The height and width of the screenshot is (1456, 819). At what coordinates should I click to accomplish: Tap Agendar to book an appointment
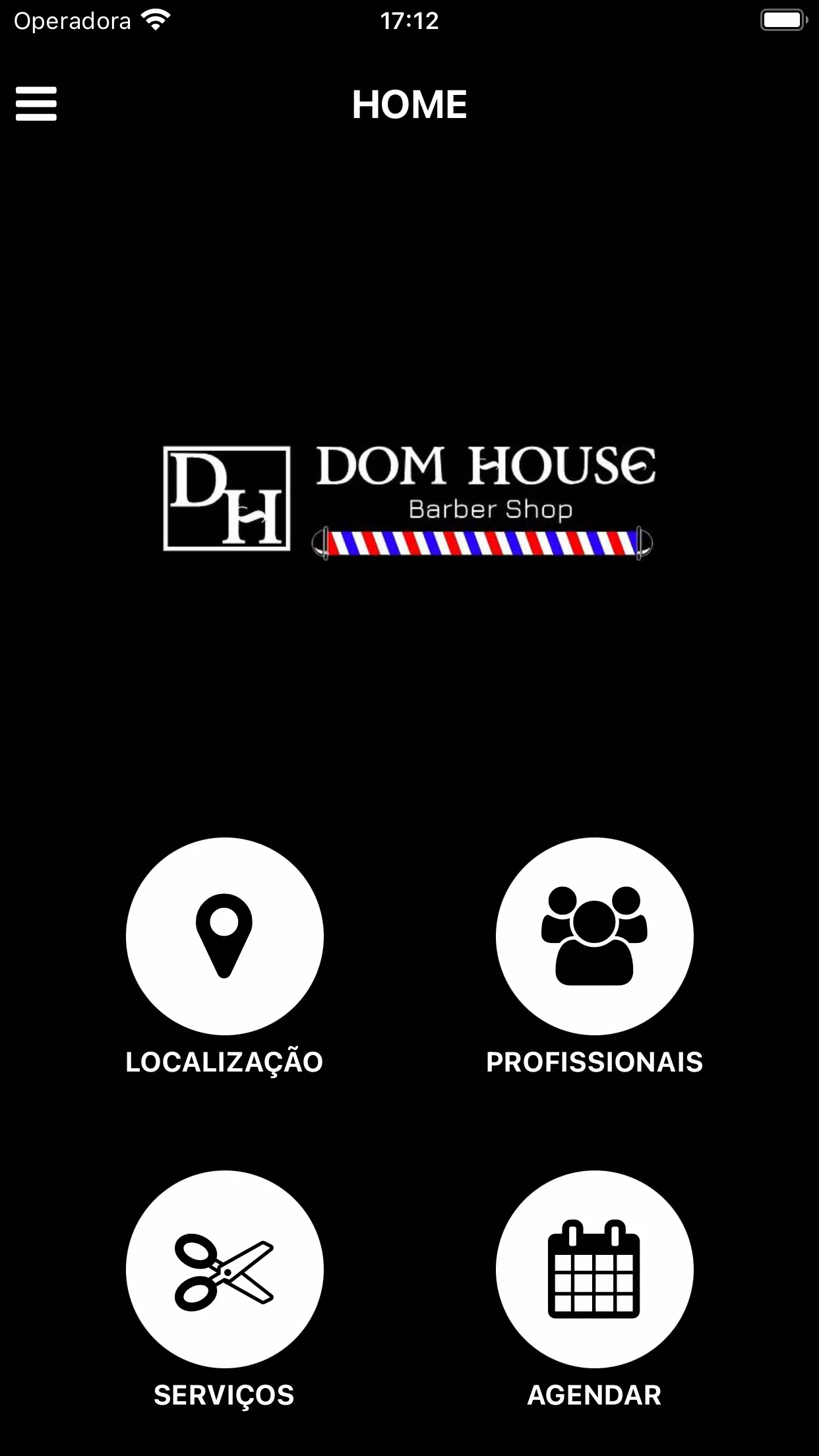coord(594,1269)
